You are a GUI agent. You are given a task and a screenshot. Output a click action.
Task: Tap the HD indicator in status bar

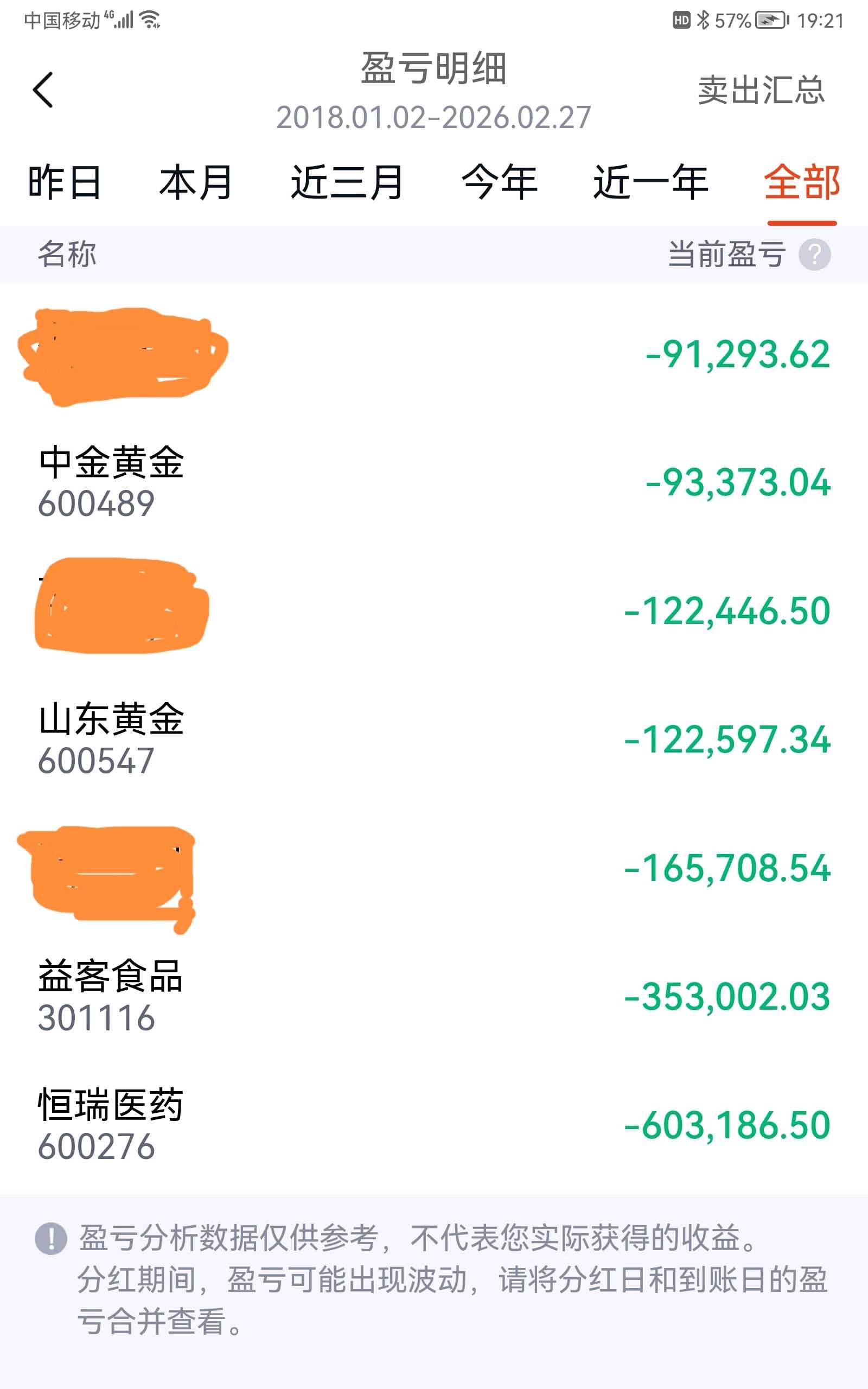coord(682,19)
